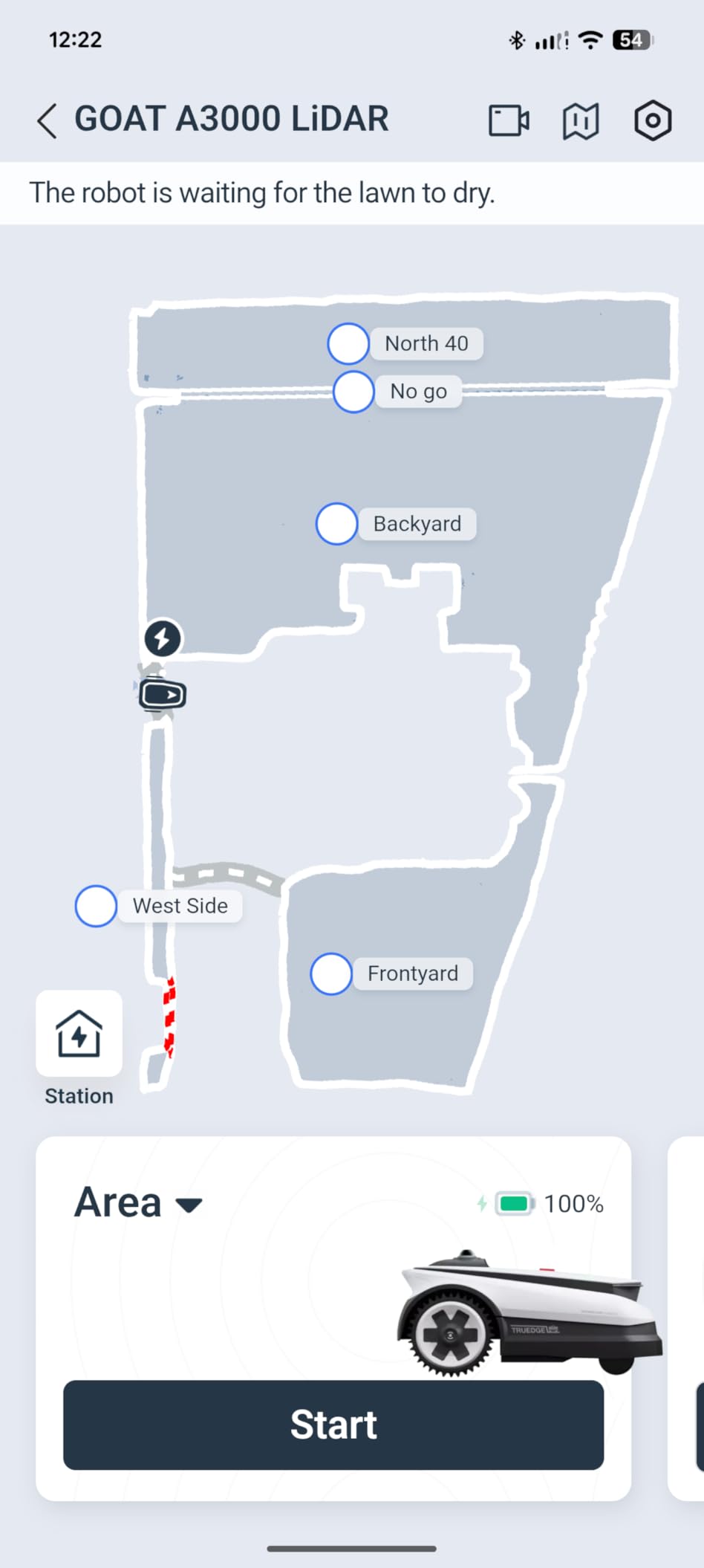Select the Frontyard area
704x1568 pixels.
tap(331, 973)
